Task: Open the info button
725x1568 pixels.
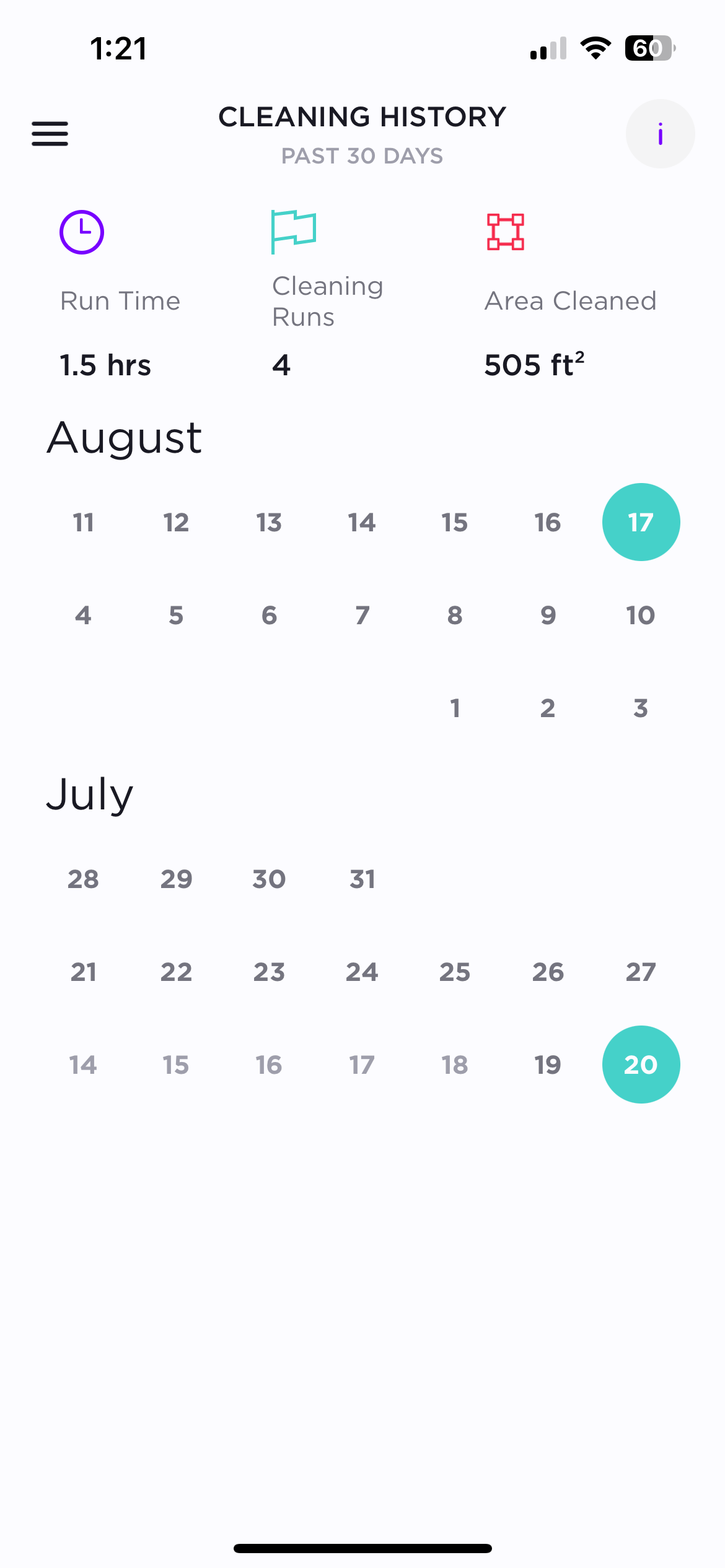Action: click(x=660, y=134)
